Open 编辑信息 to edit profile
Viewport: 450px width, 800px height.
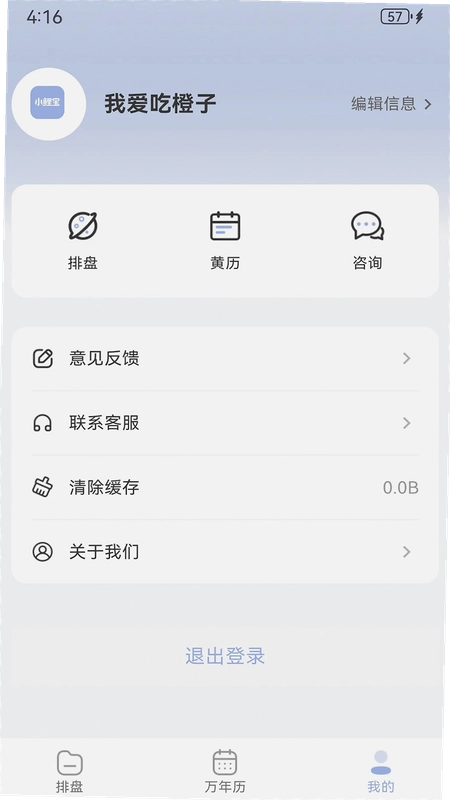(391, 104)
